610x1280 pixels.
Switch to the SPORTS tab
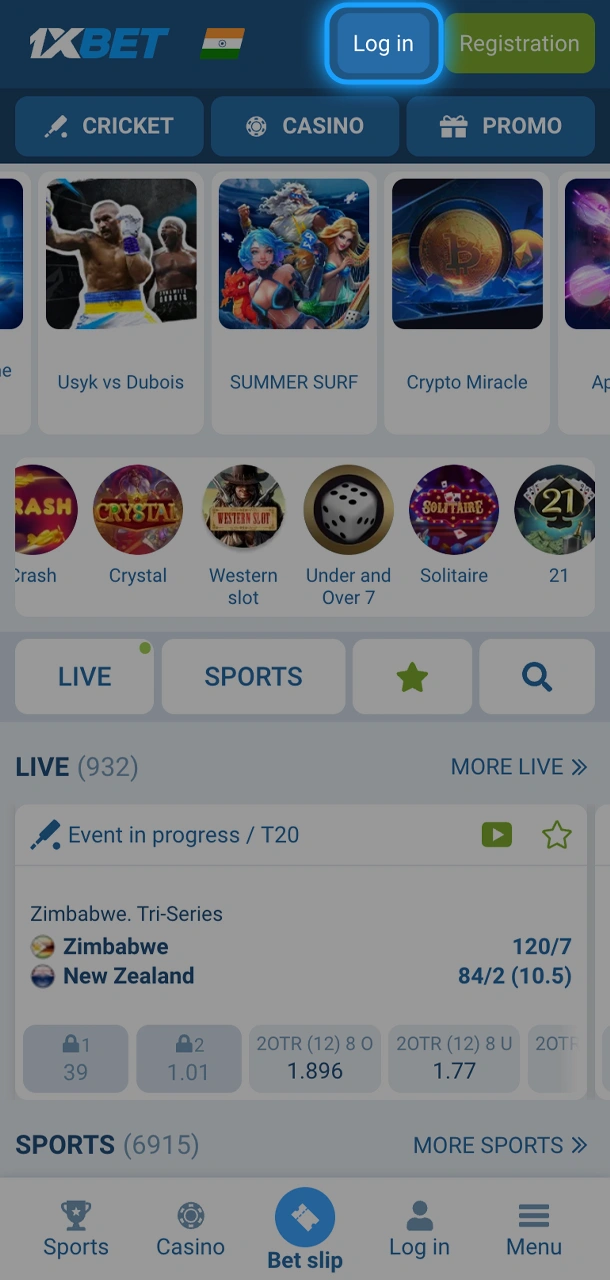click(253, 677)
